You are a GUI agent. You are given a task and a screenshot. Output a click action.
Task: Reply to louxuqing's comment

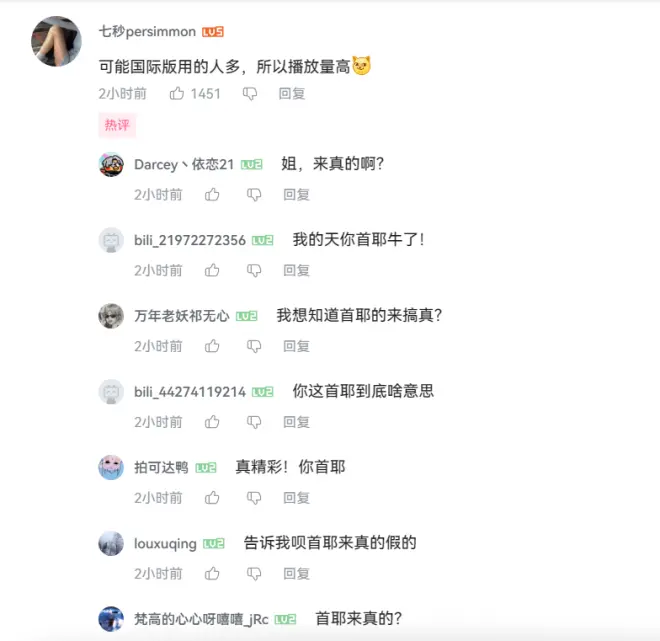[x=296, y=574]
